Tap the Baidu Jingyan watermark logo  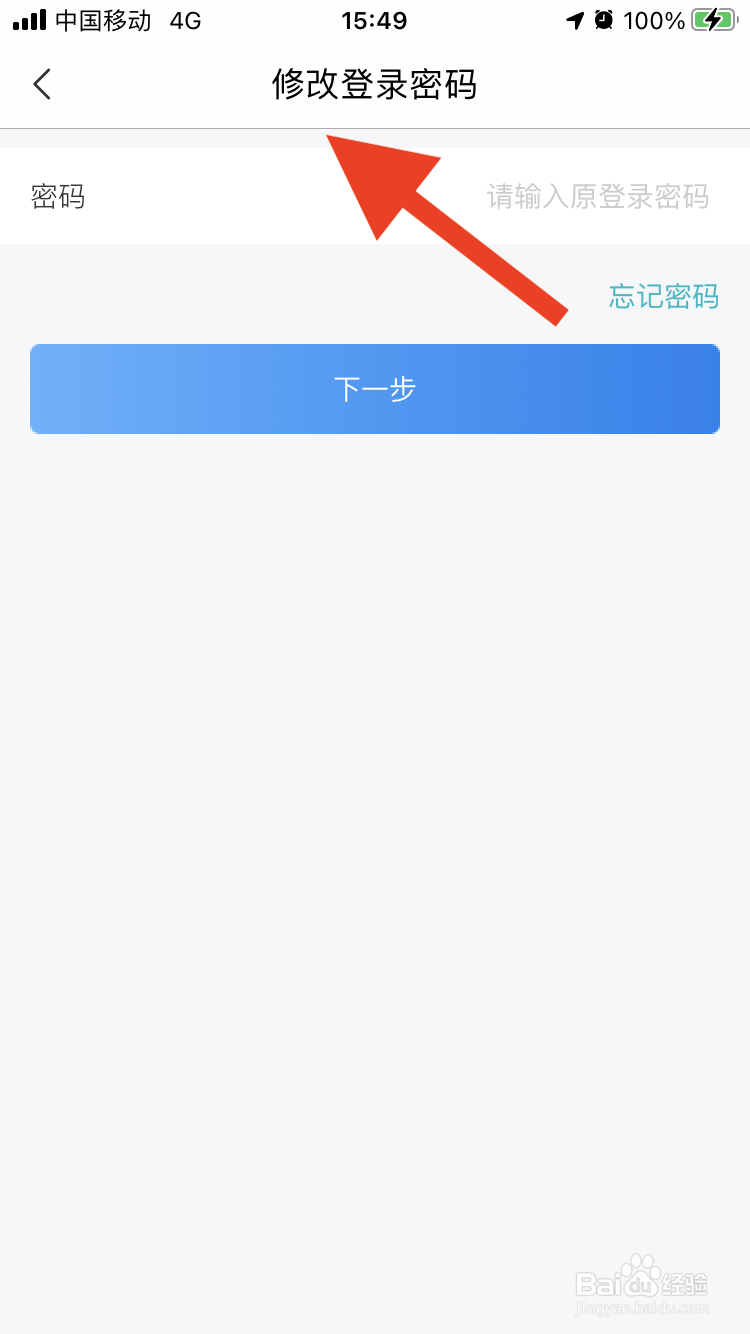[645, 1285]
